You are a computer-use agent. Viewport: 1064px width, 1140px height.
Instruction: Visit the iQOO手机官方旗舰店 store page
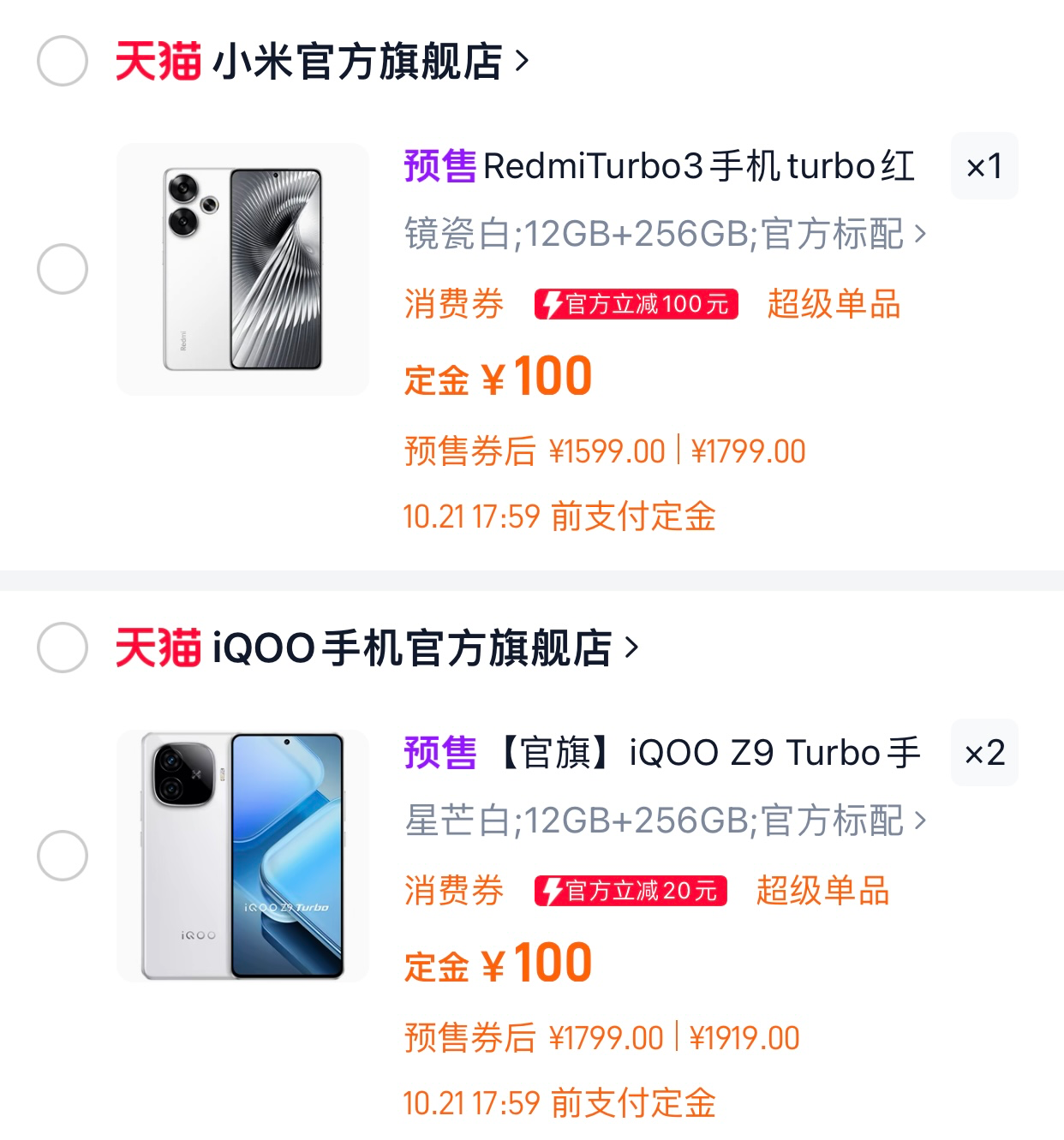pyautogui.click(x=411, y=648)
